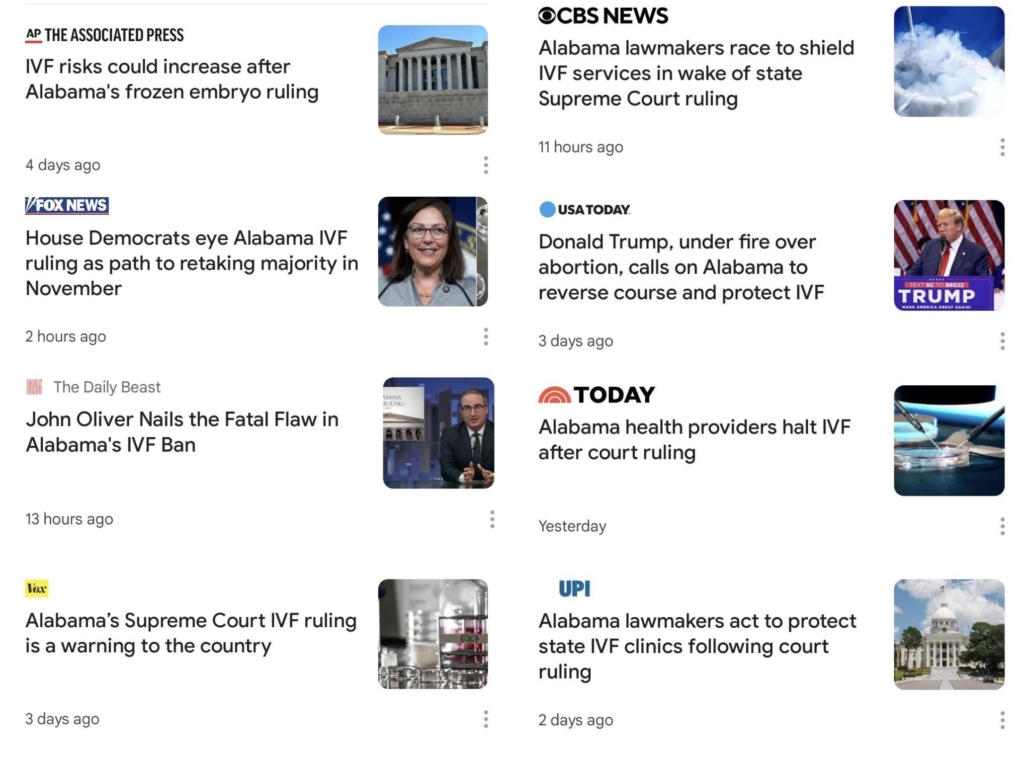Read Daily Beast John Oliver article
Viewport: 1030px width, 760px height.
pos(182,432)
